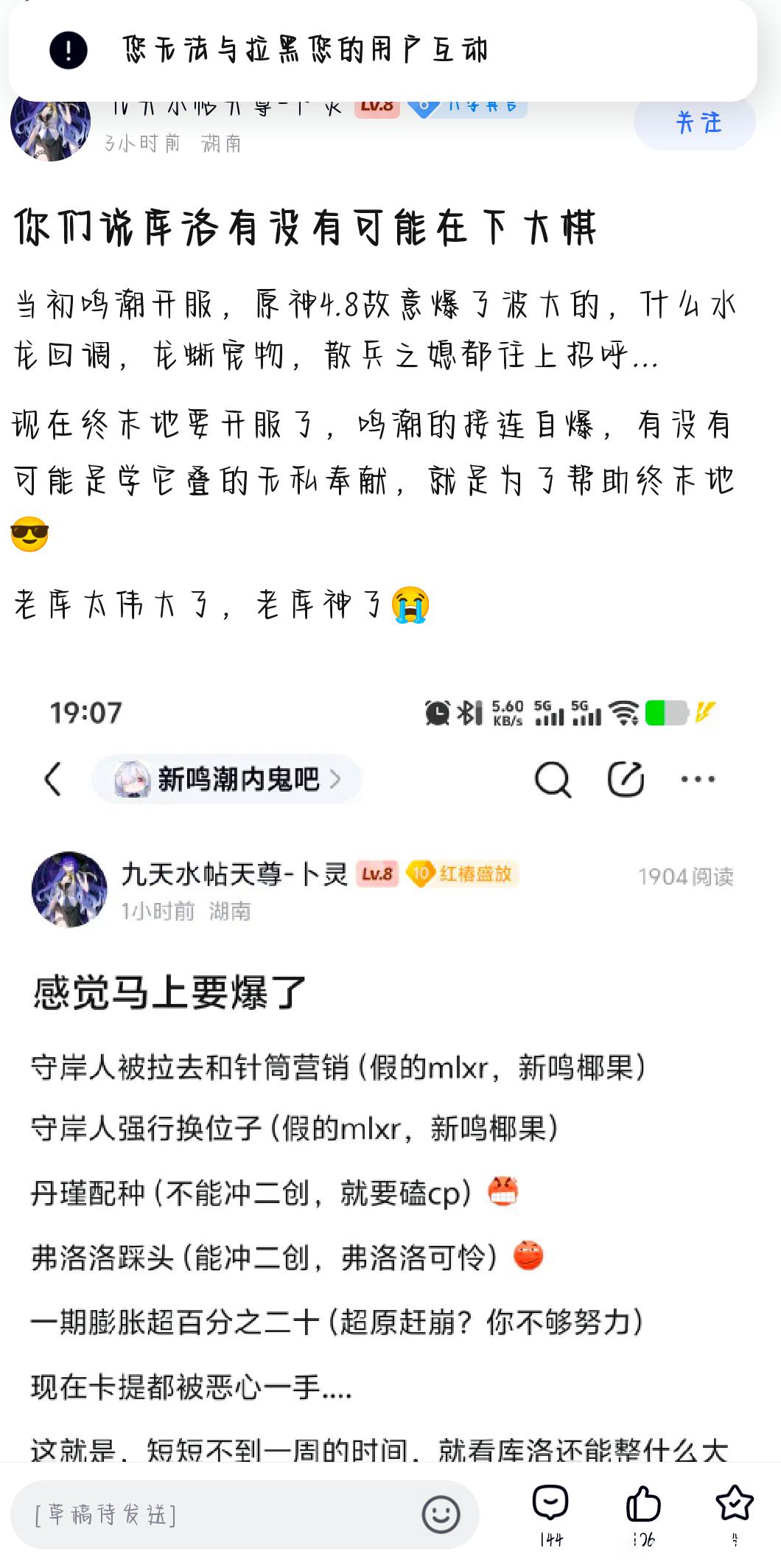
Task: Open the emoji picker in comment bar
Action: [x=441, y=1514]
